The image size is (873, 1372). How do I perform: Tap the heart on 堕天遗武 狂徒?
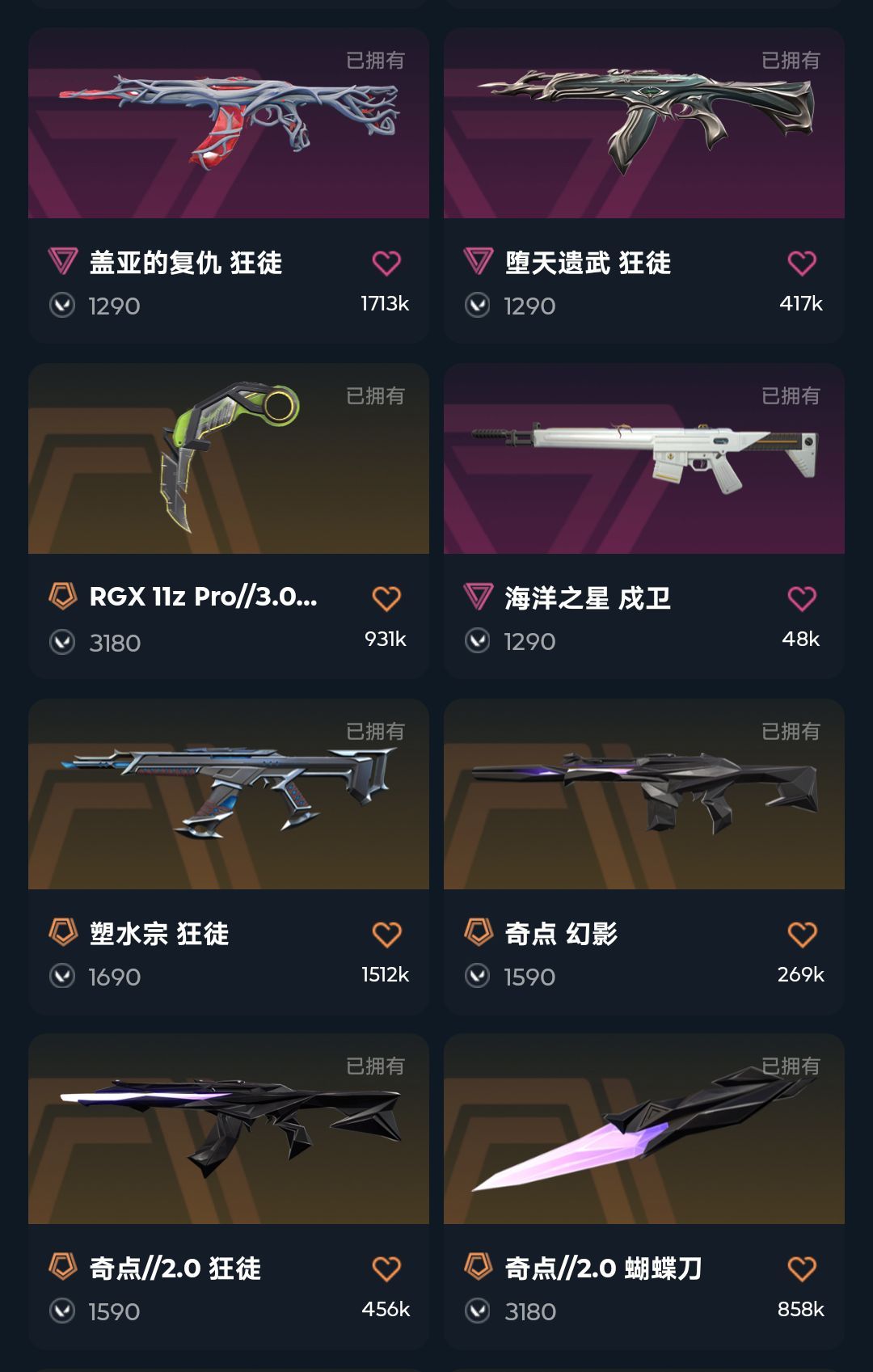click(802, 263)
